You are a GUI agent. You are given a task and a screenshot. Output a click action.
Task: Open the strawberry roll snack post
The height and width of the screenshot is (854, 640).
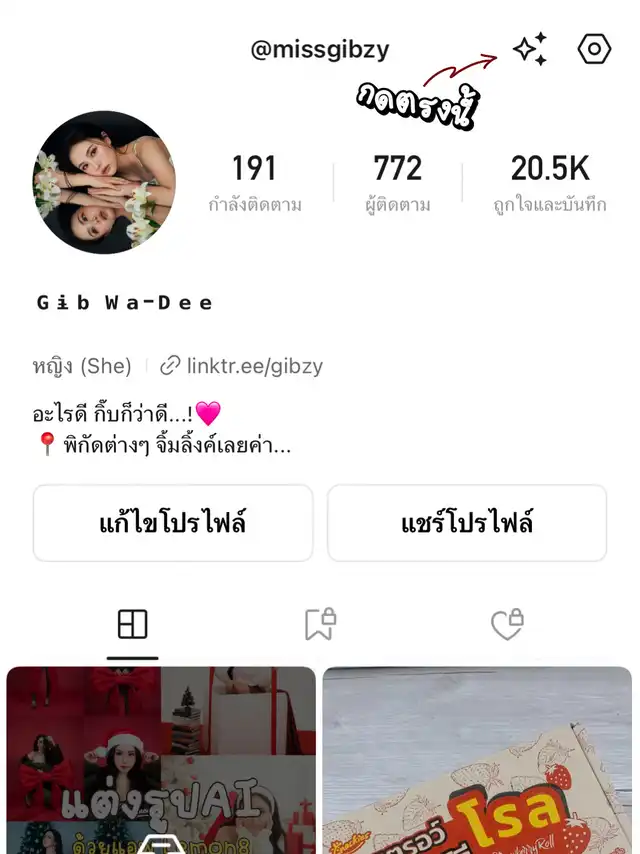click(x=477, y=760)
